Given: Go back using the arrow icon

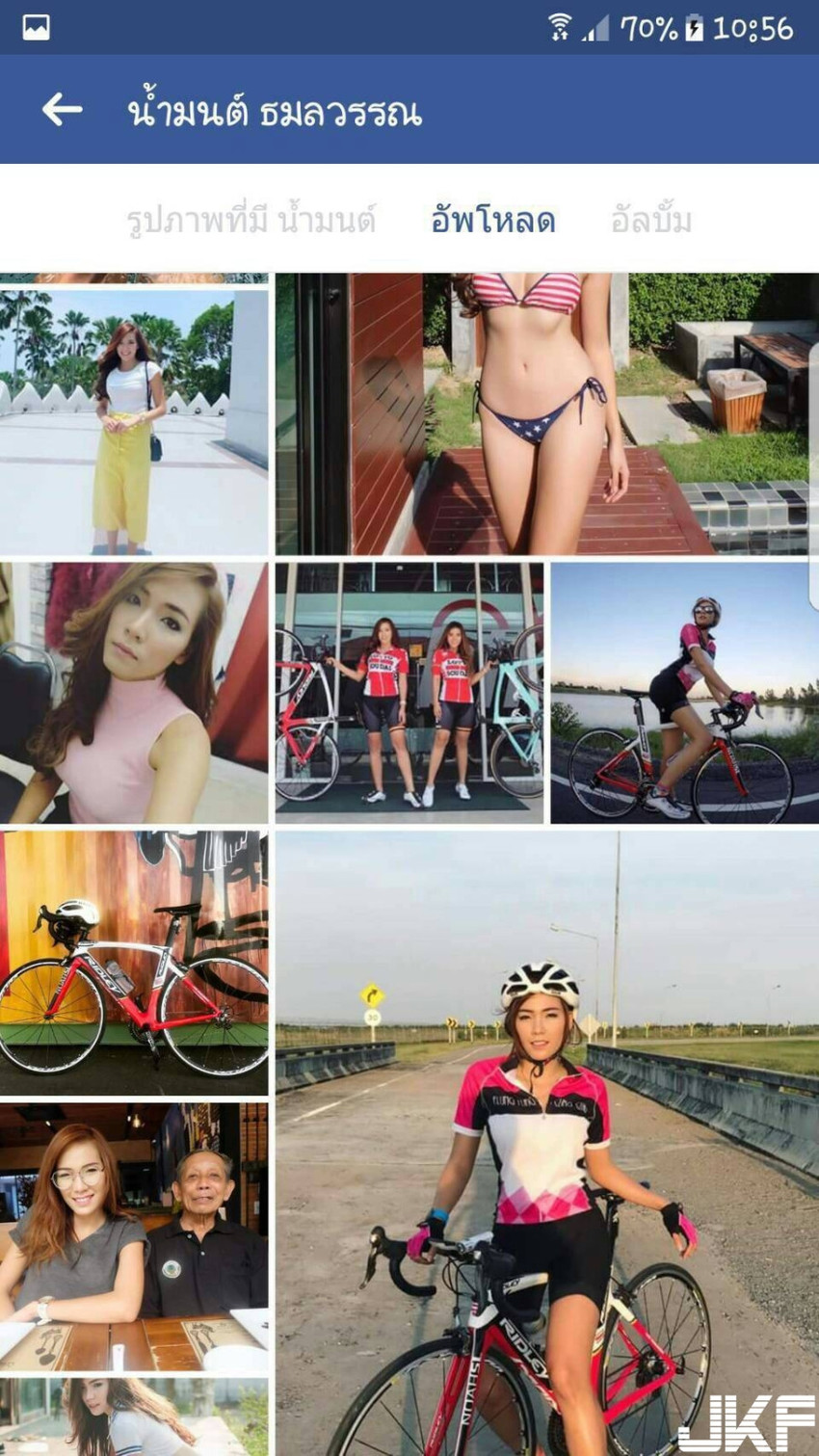Looking at the screenshot, I should [62, 110].
